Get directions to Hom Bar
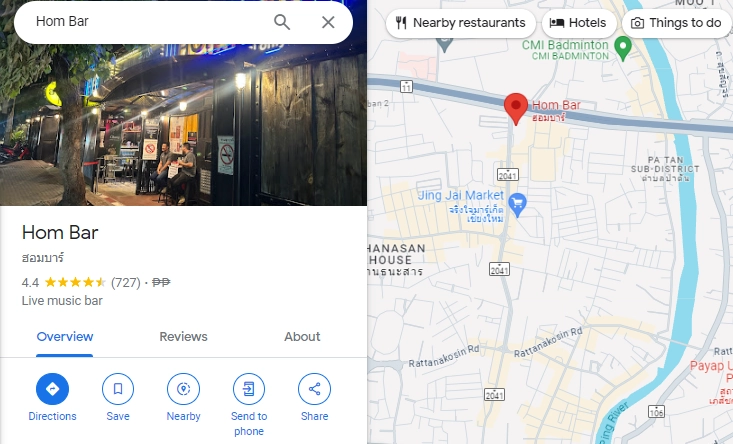This screenshot has width=733, height=444. (x=52, y=390)
